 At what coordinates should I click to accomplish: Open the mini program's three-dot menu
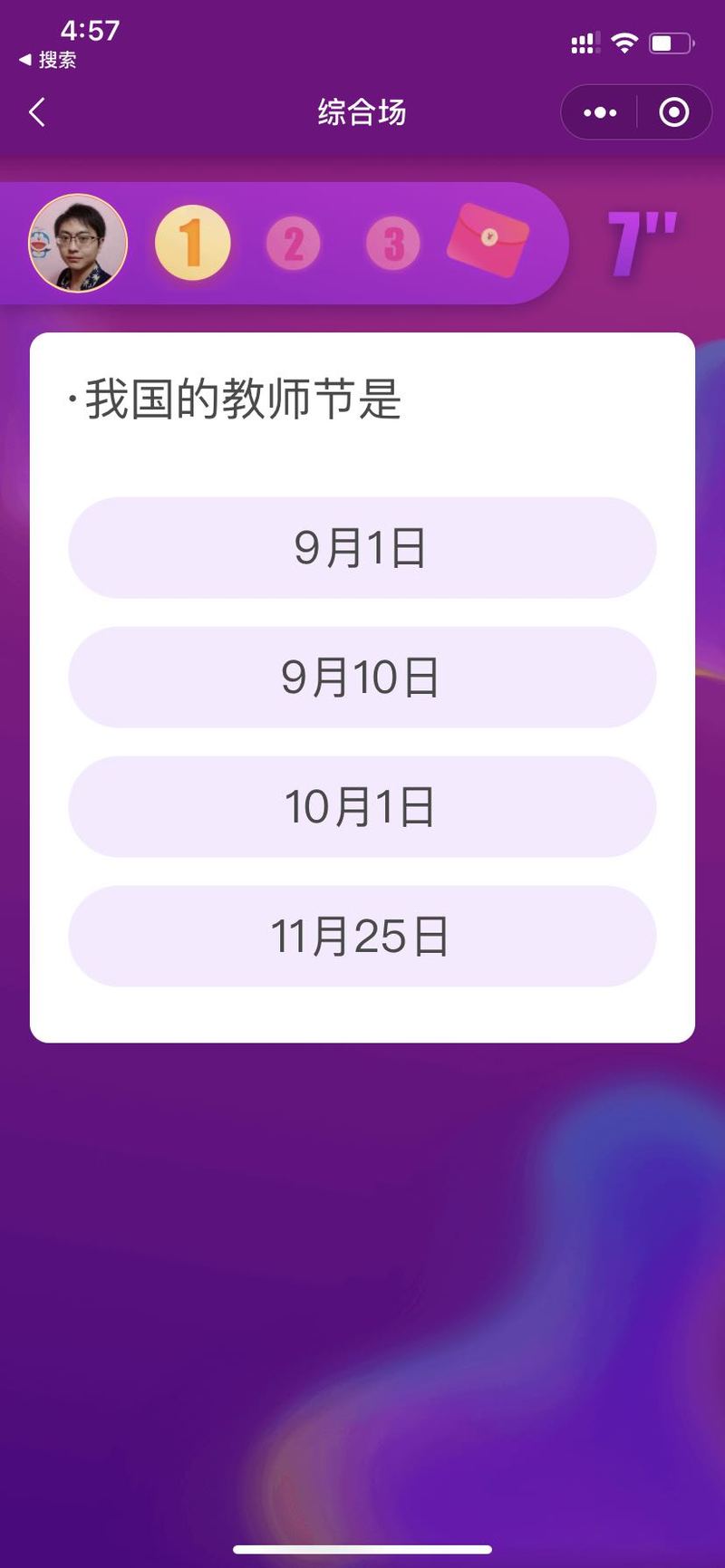point(600,112)
